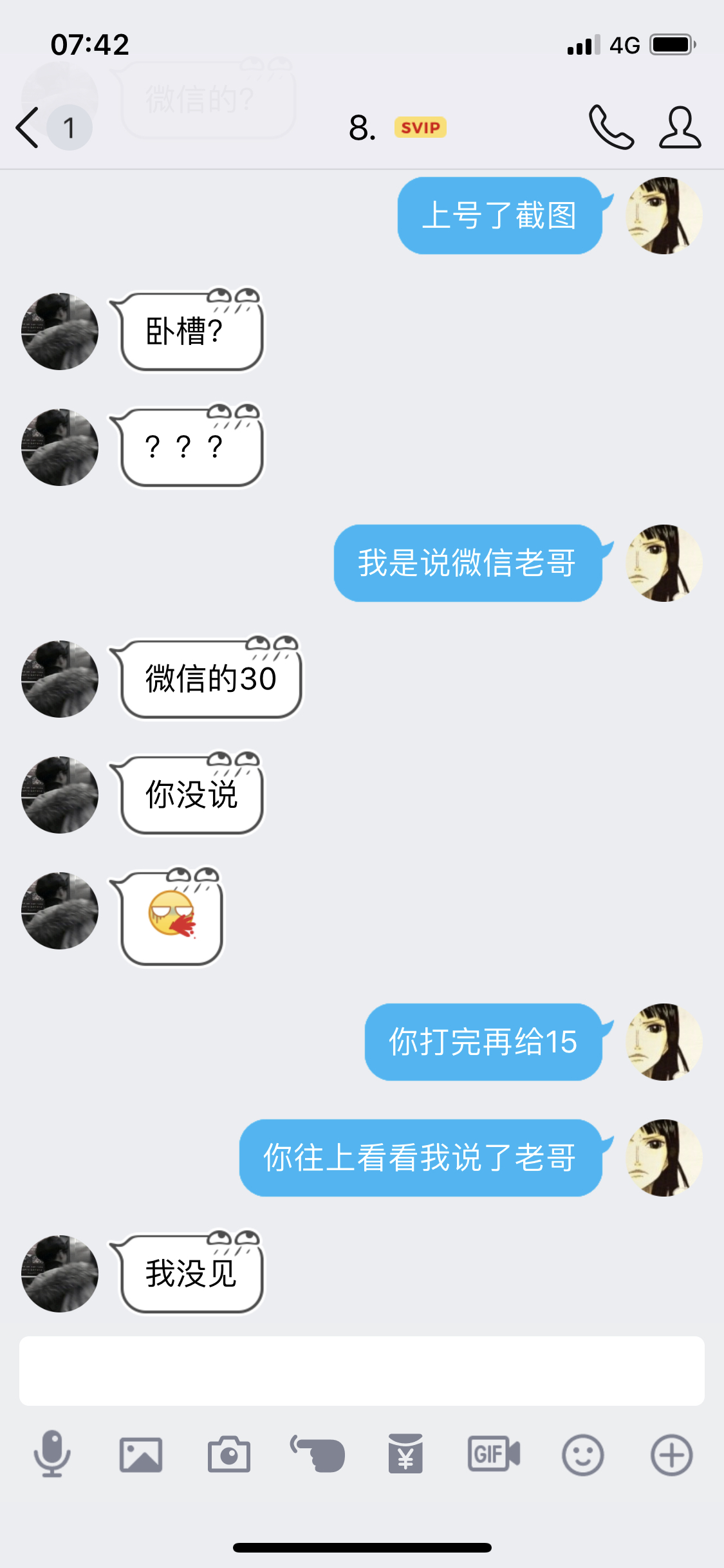Open the GIF video tool
724x1568 pixels.
coord(494,1455)
